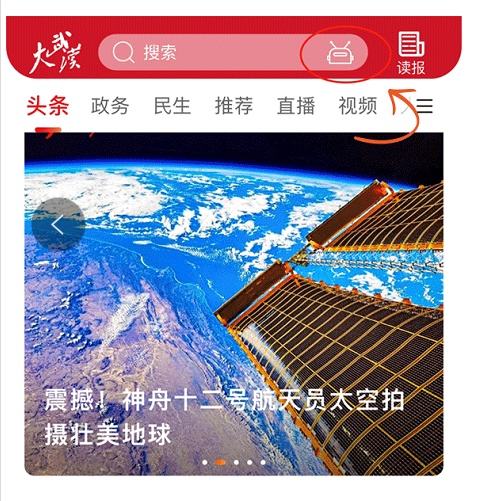Screen dimensions: 483x501
Task: Tap the carousel page indicator dots
Action: [234, 462]
